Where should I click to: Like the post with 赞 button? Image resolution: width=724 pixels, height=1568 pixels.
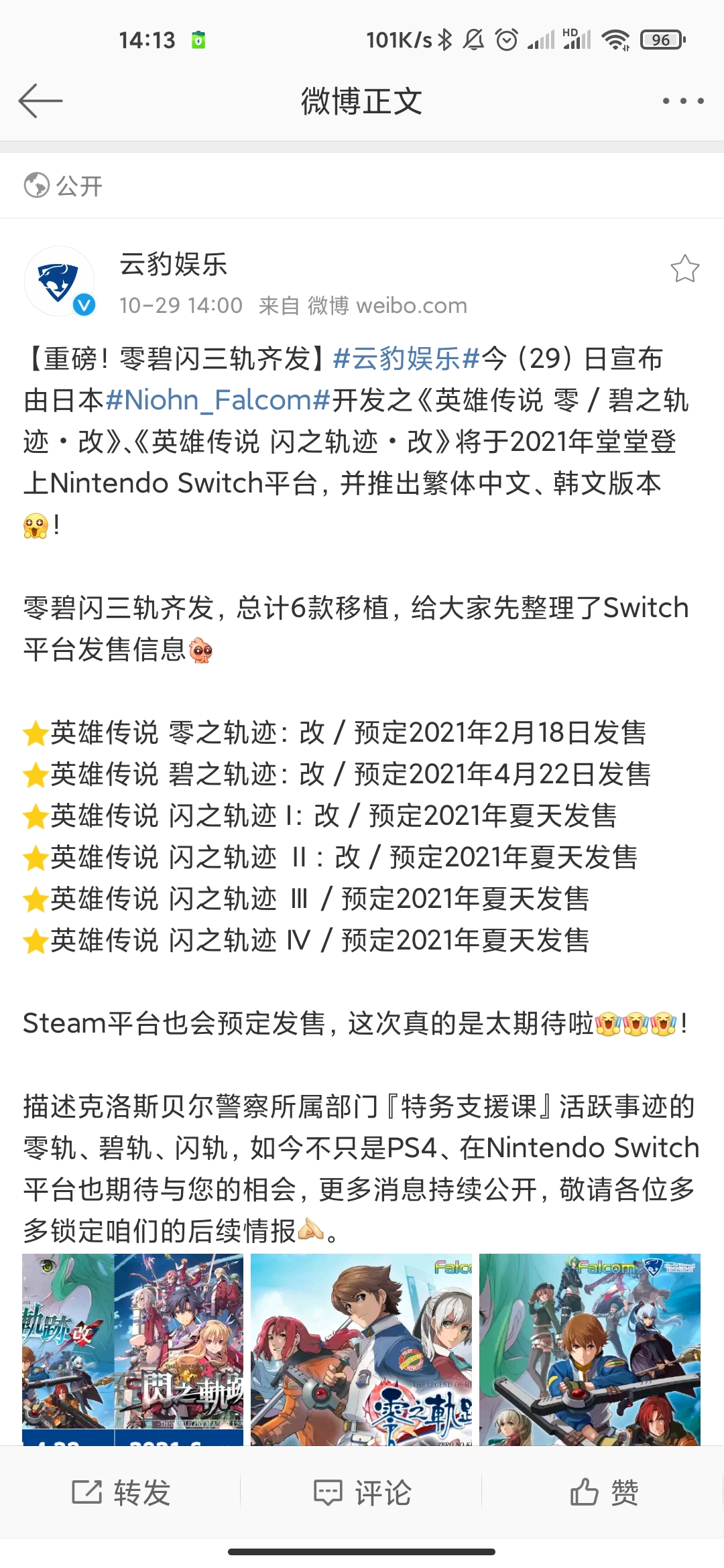click(603, 1492)
